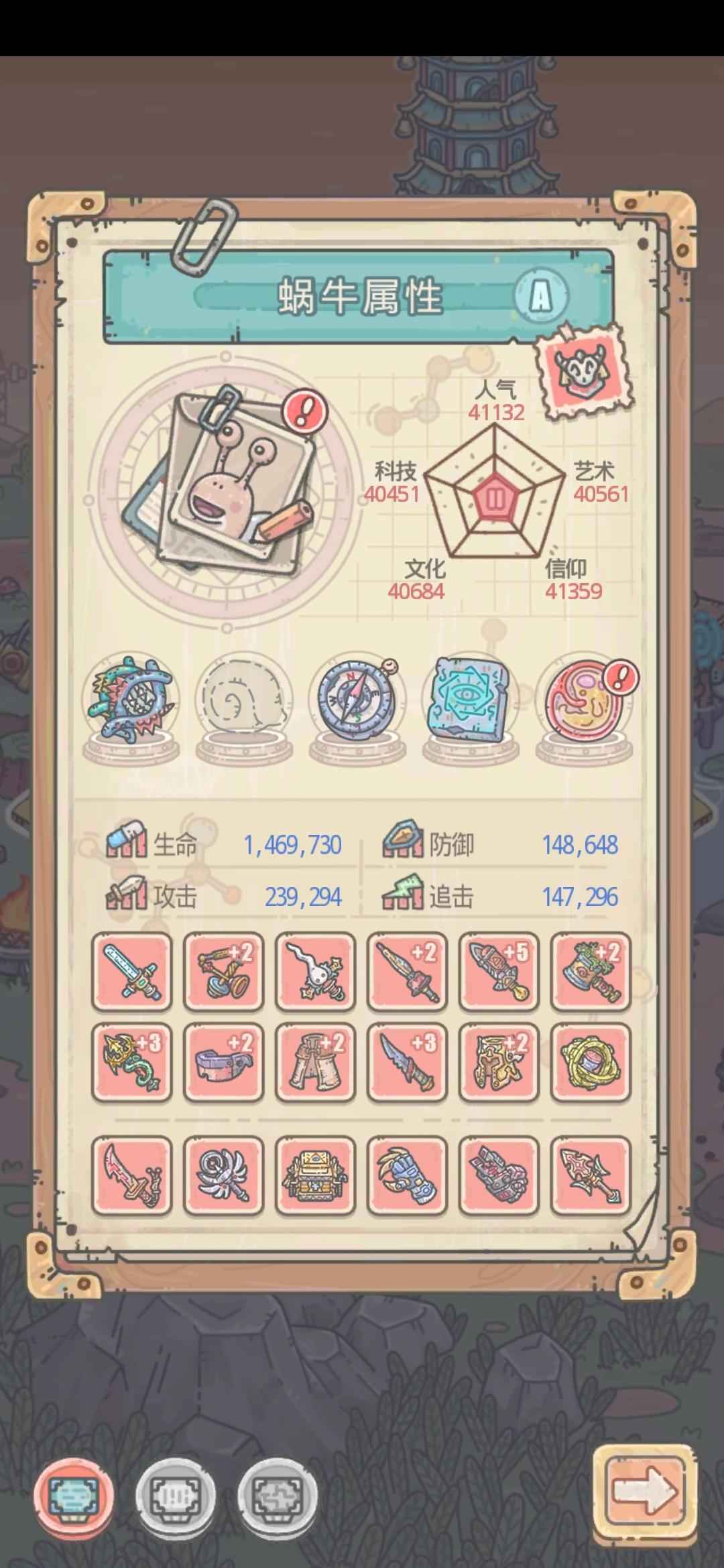Open the golden treasure chest slot

coord(315,1175)
